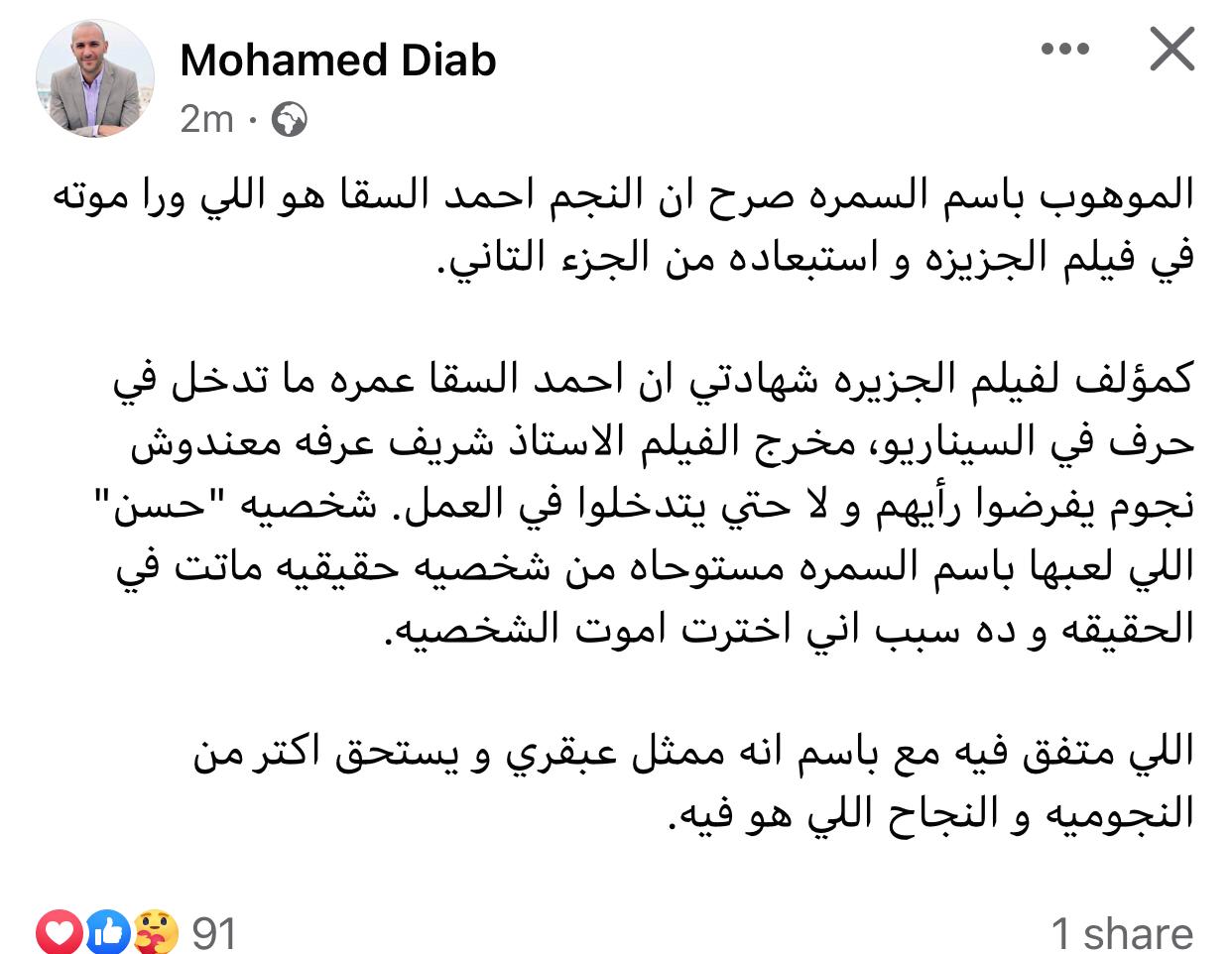1232x954 pixels.
Task: View who shared via 1 share
Action: click(x=1121, y=933)
